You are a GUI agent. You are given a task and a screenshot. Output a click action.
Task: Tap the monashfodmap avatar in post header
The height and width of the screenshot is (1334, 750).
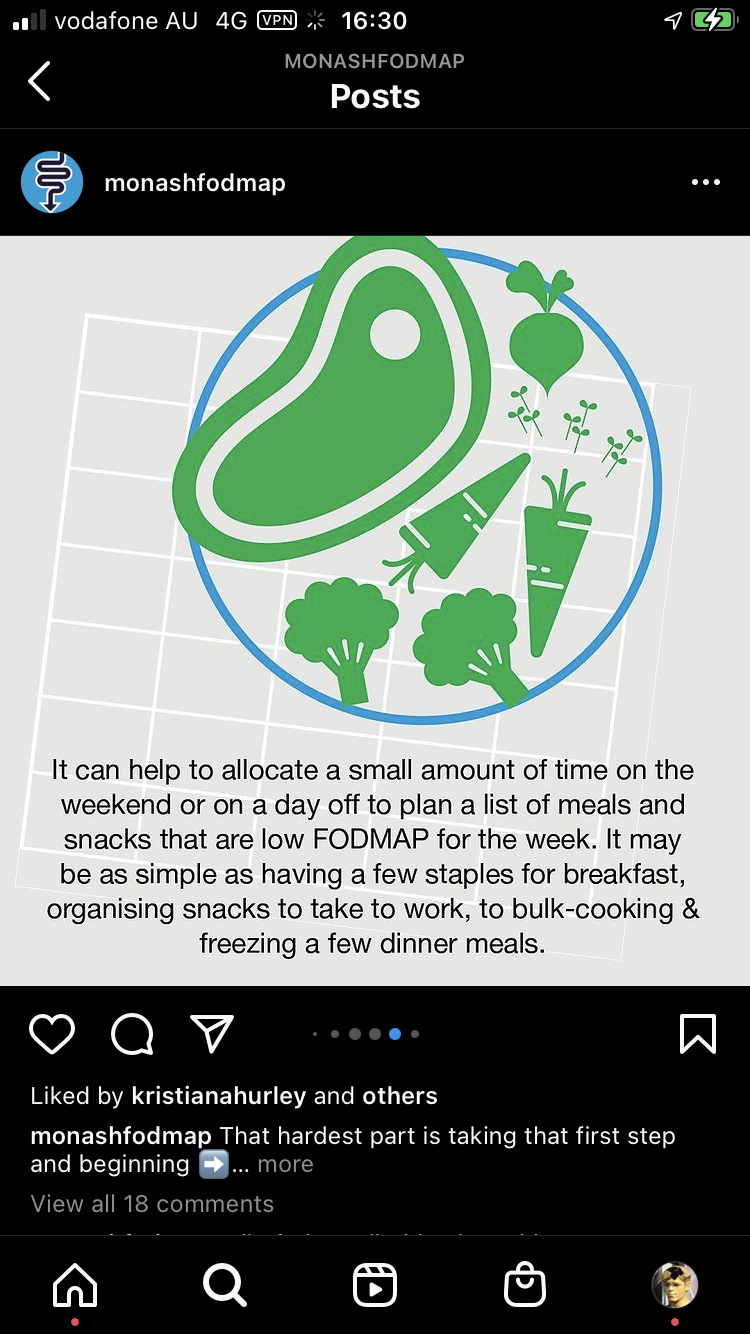click(52, 182)
